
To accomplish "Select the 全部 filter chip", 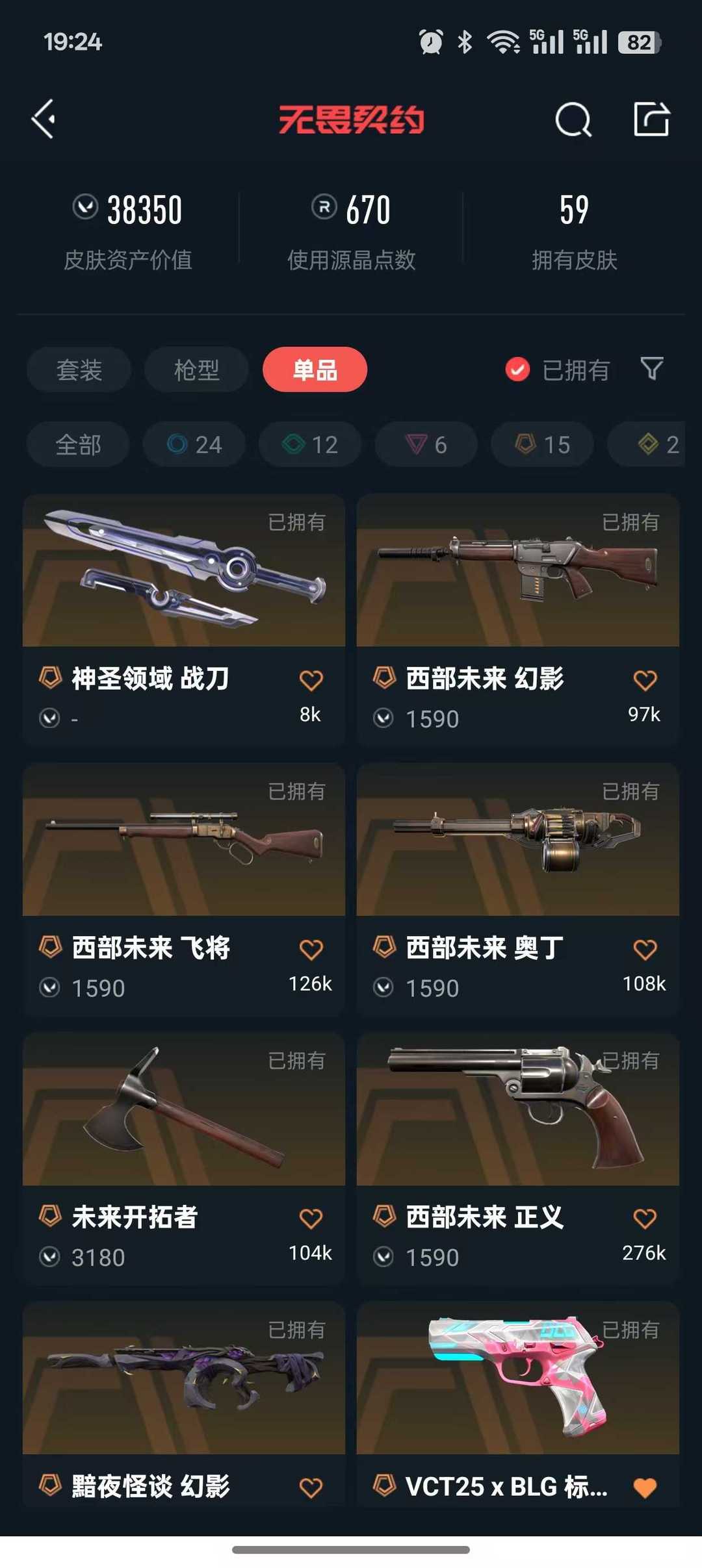I will point(77,444).
